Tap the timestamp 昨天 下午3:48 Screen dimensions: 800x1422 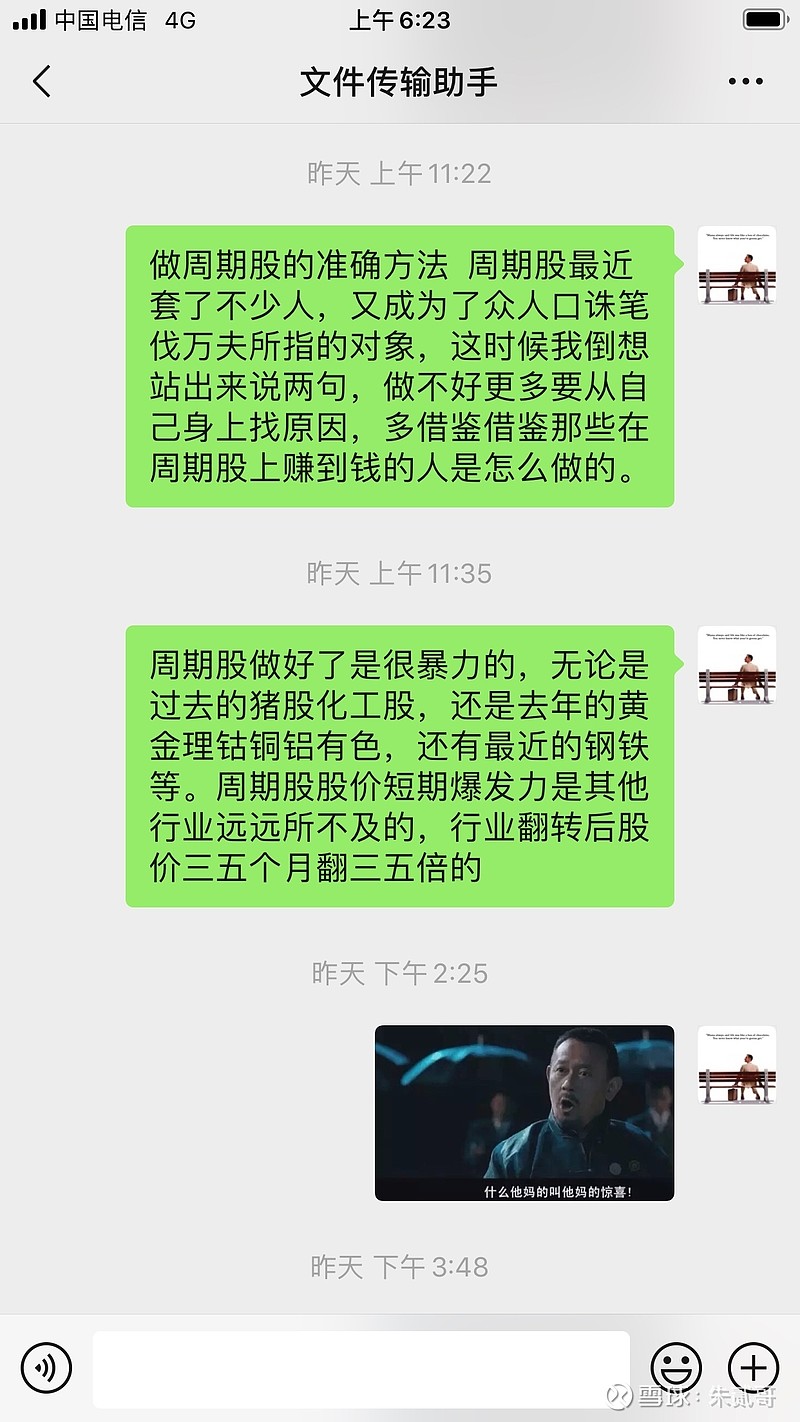(400, 1267)
